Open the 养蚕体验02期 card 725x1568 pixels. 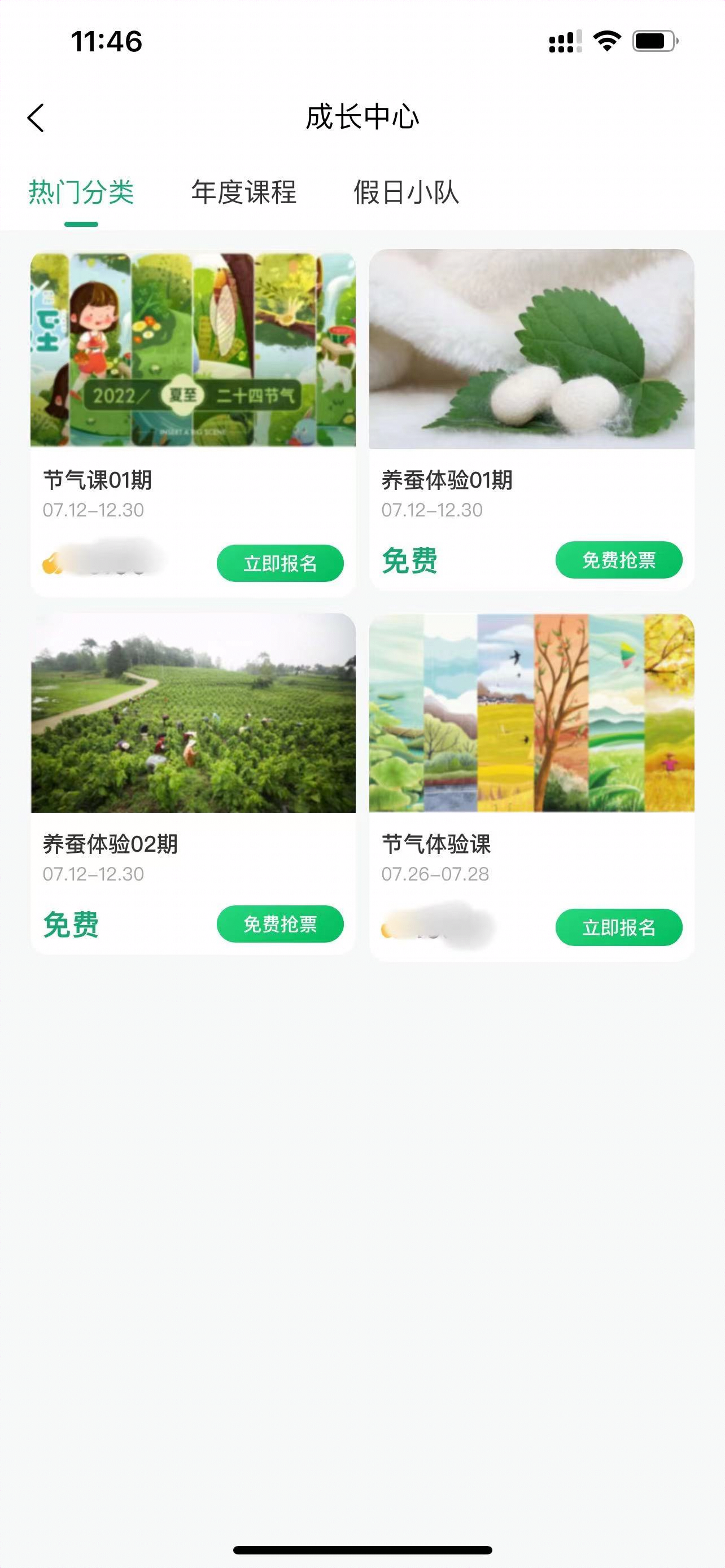pyautogui.click(x=193, y=784)
